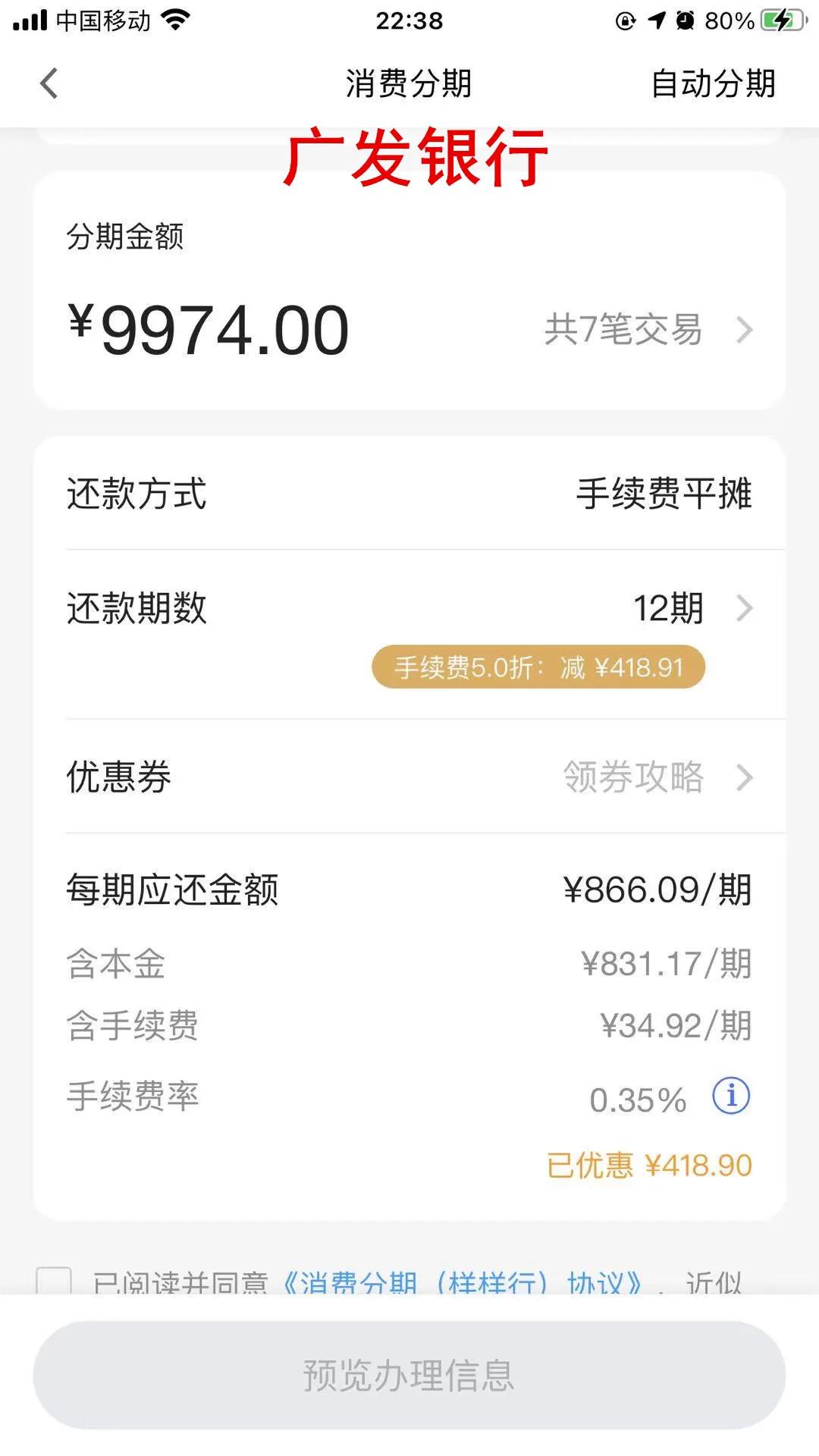Tap the back arrow to return
819x1456 pixels.
pyautogui.click(x=48, y=83)
